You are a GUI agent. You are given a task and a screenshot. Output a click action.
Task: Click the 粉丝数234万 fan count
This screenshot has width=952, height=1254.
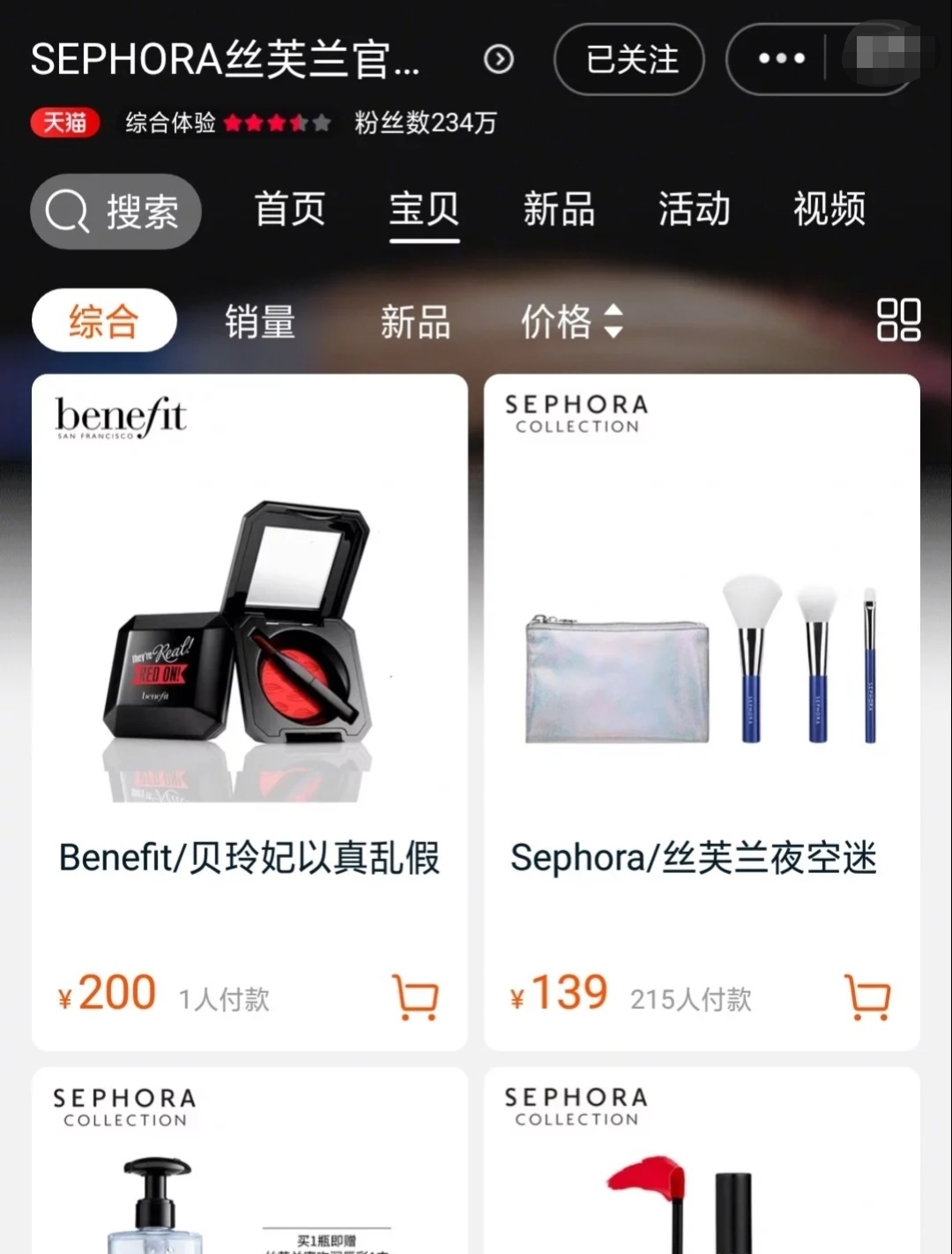click(426, 123)
